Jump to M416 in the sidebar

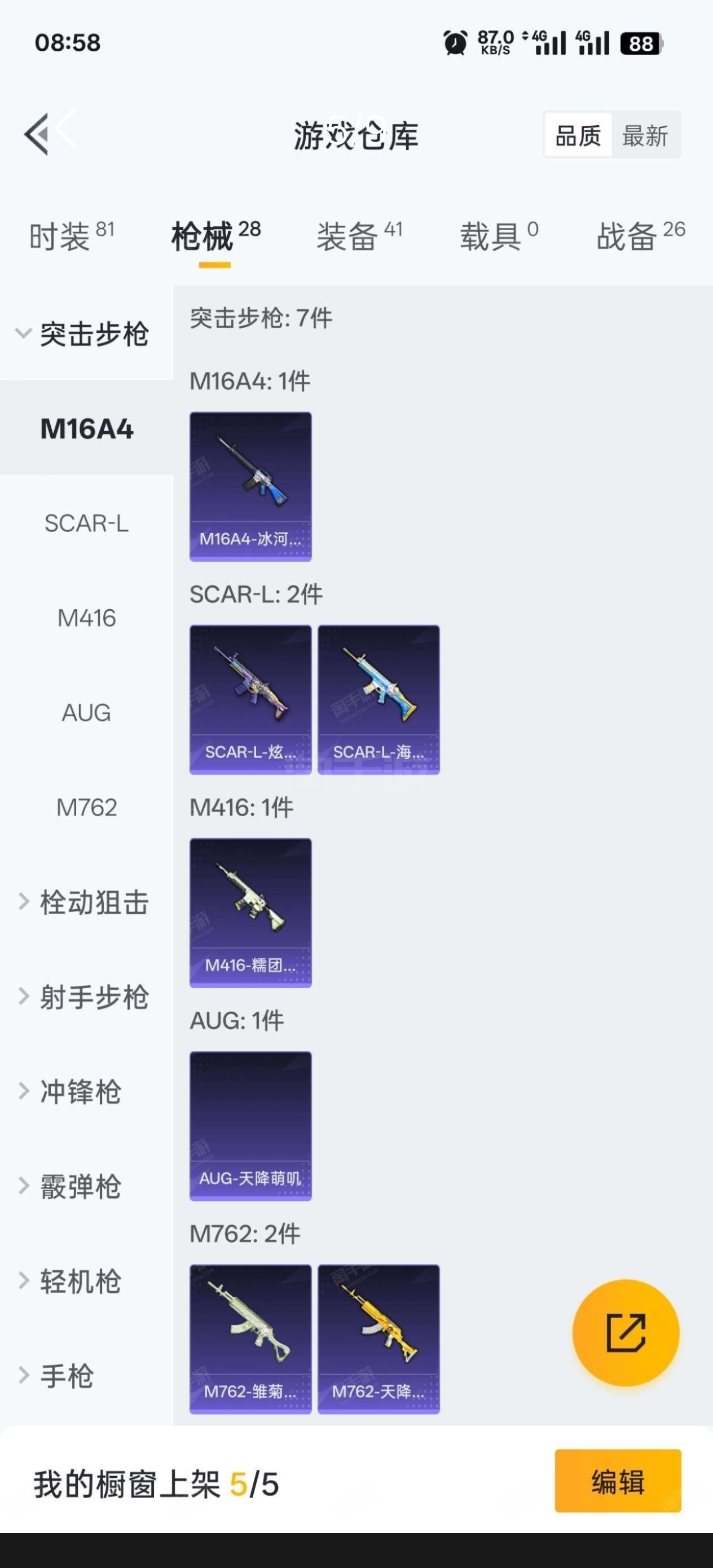[86, 618]
